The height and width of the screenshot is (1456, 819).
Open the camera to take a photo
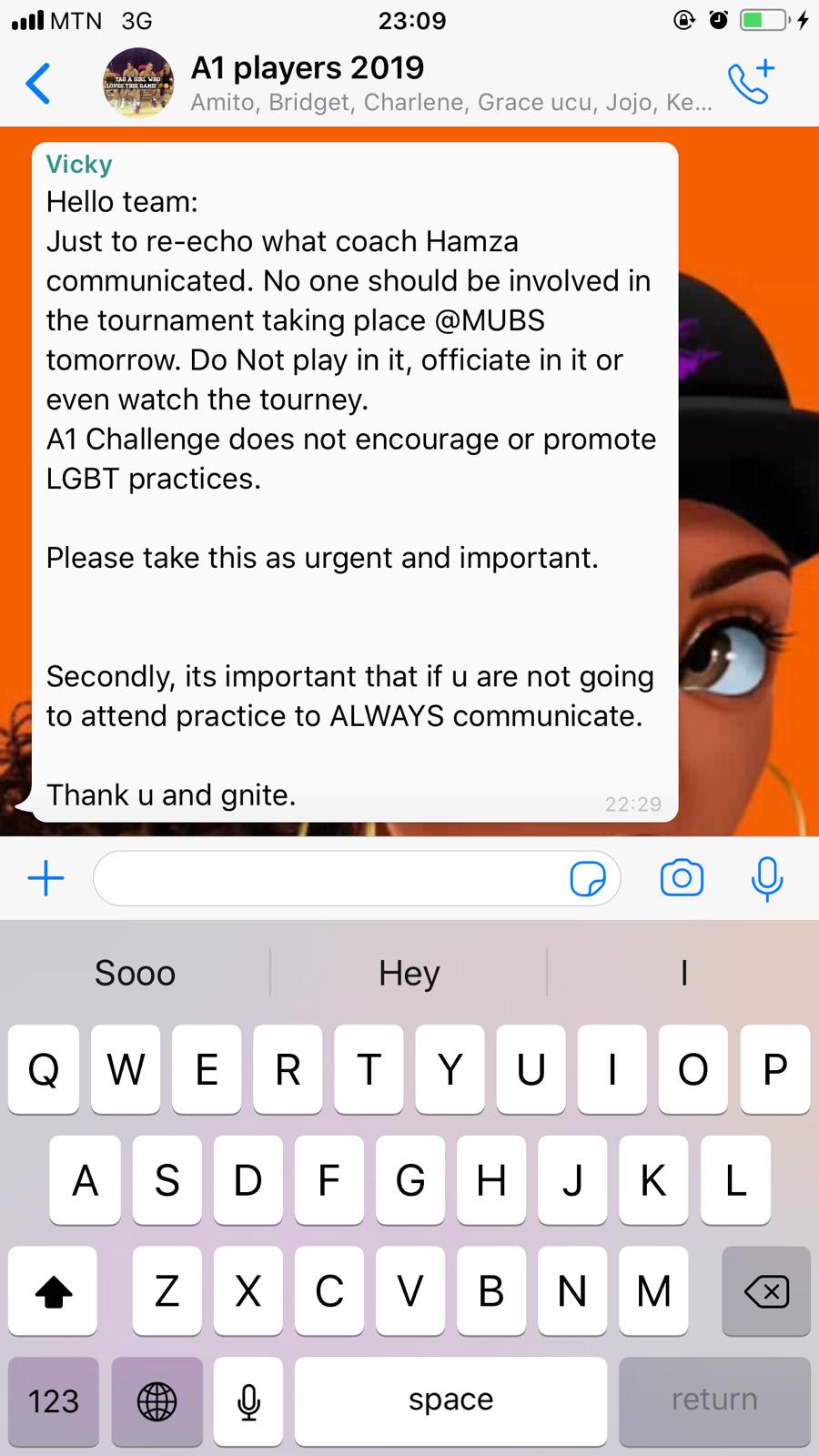(x=682, y=878)
